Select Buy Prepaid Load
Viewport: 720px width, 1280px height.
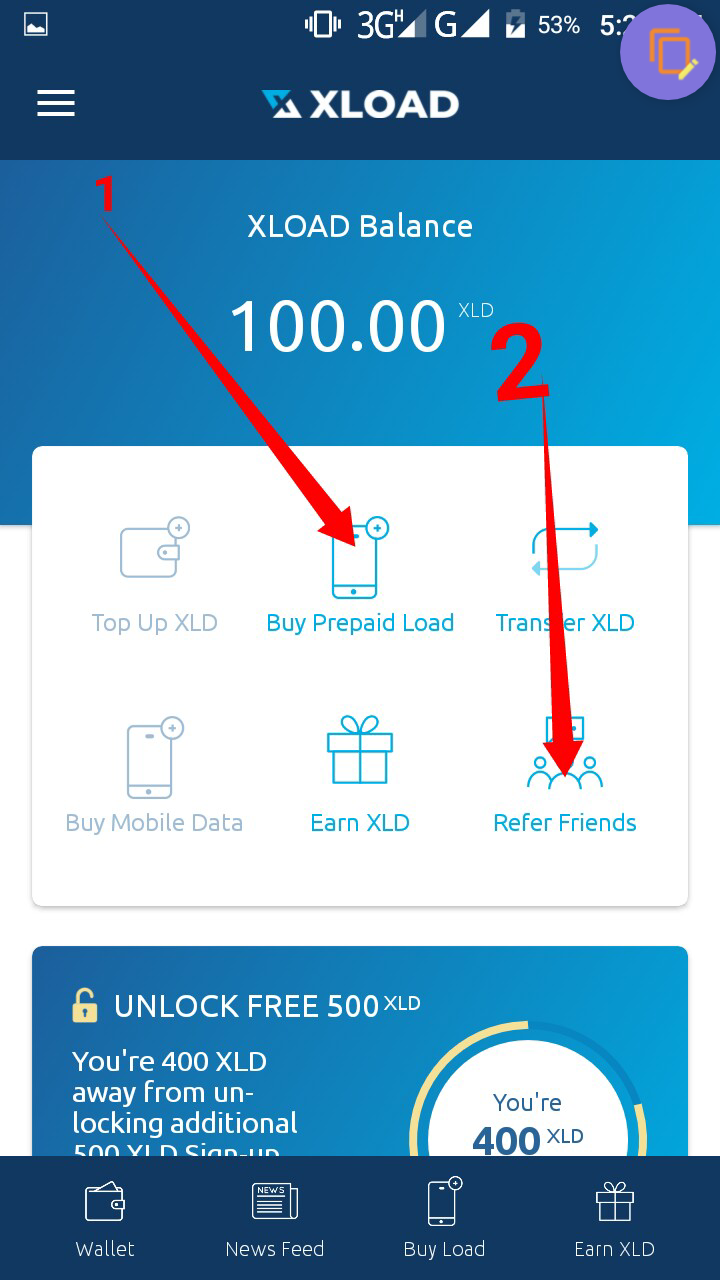click(x=360, y=577)
